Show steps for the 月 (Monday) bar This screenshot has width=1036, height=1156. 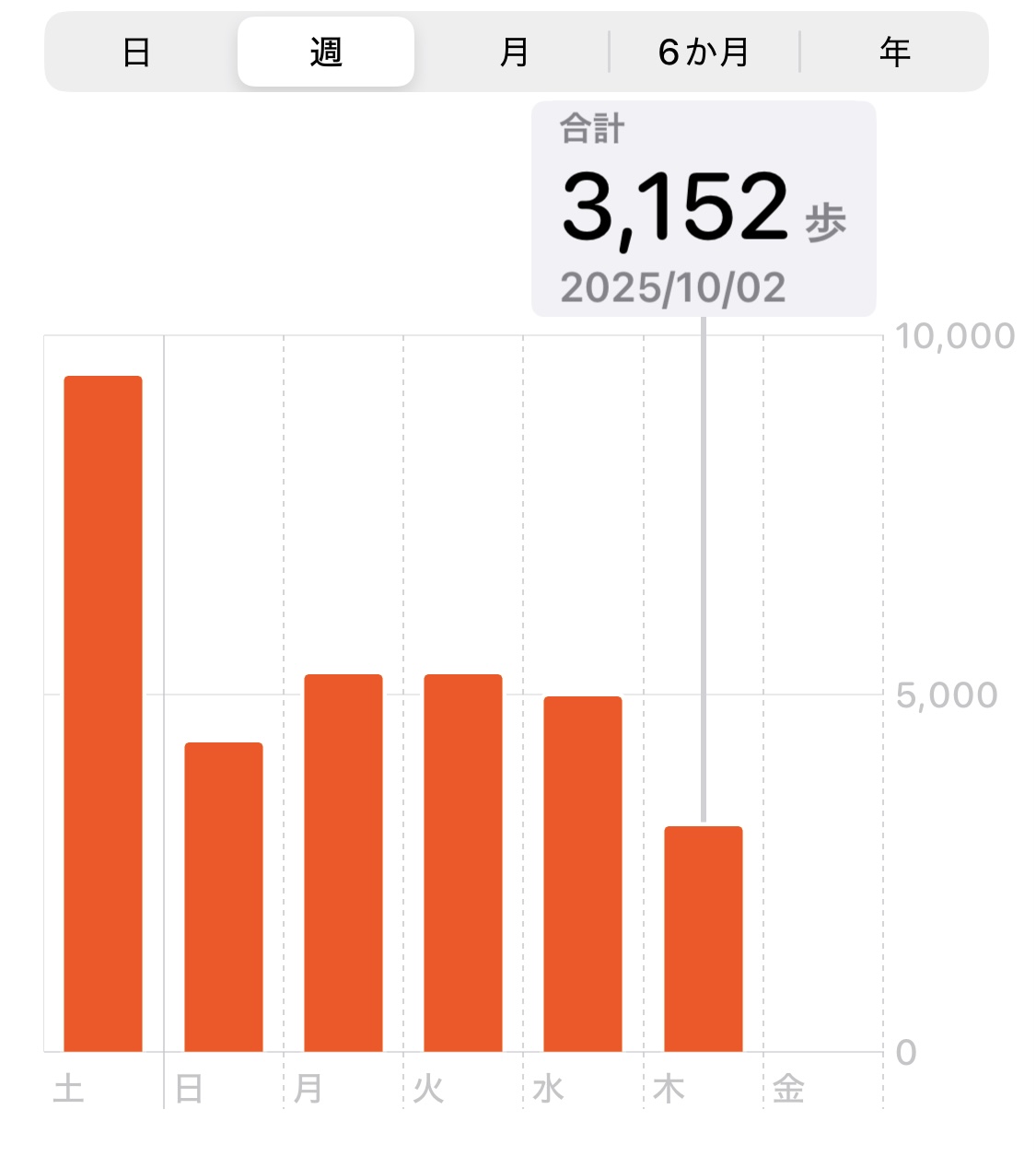343,863
